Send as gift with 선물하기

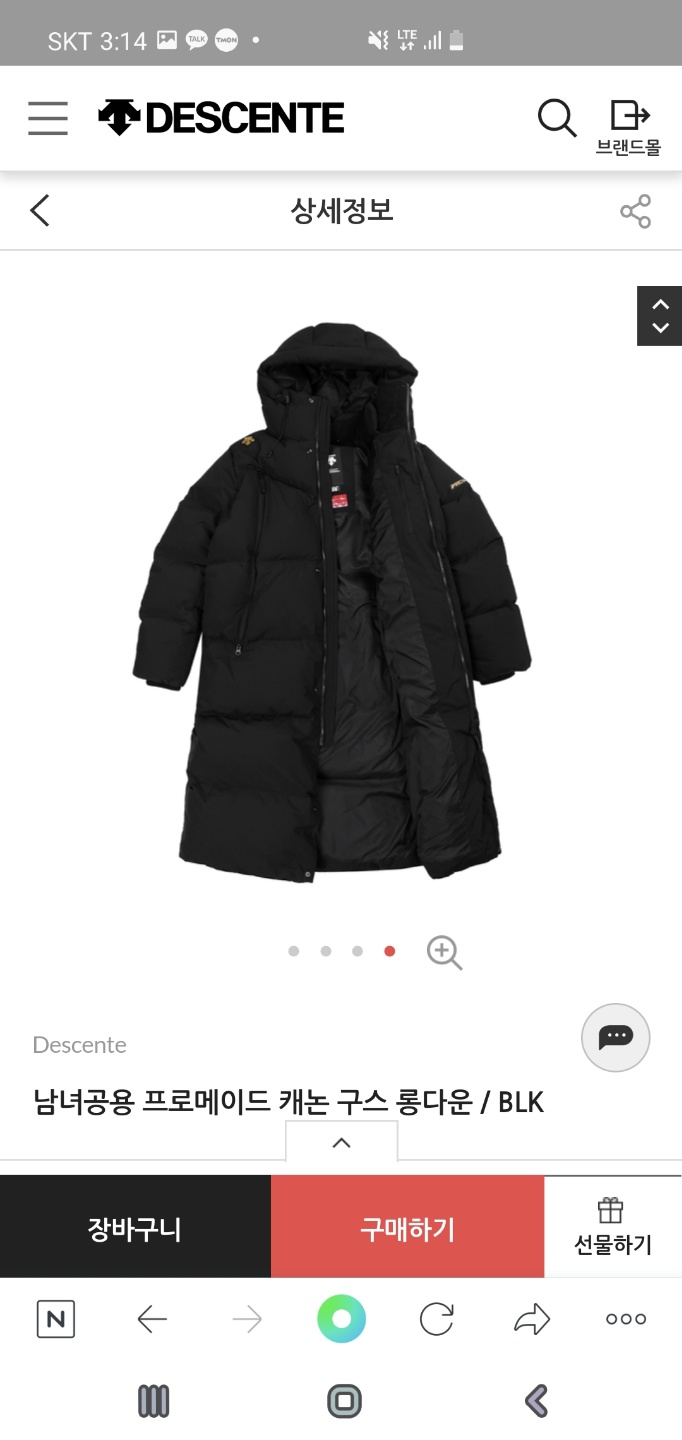612,1227
